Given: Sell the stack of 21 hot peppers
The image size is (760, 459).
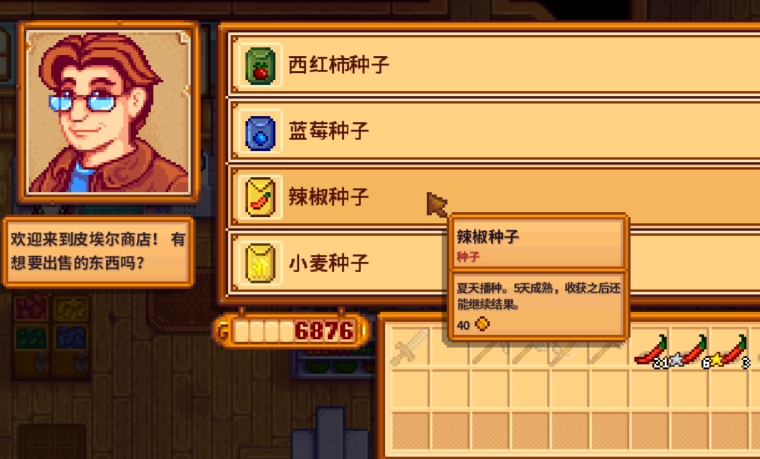Looking at the screenshot, I should [x=652, y=350].
